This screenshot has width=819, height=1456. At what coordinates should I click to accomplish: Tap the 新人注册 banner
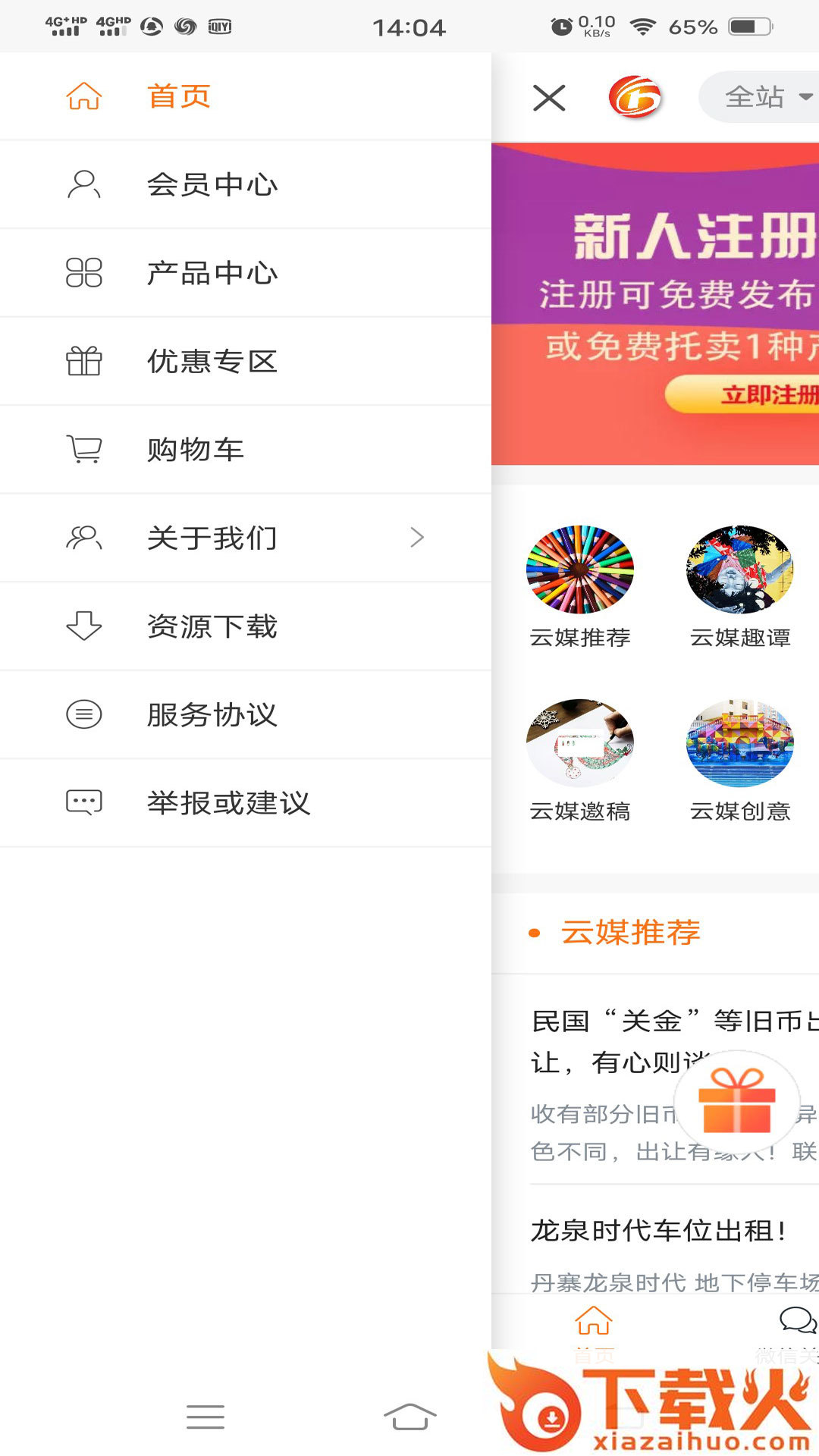click(x=657, y=303)
